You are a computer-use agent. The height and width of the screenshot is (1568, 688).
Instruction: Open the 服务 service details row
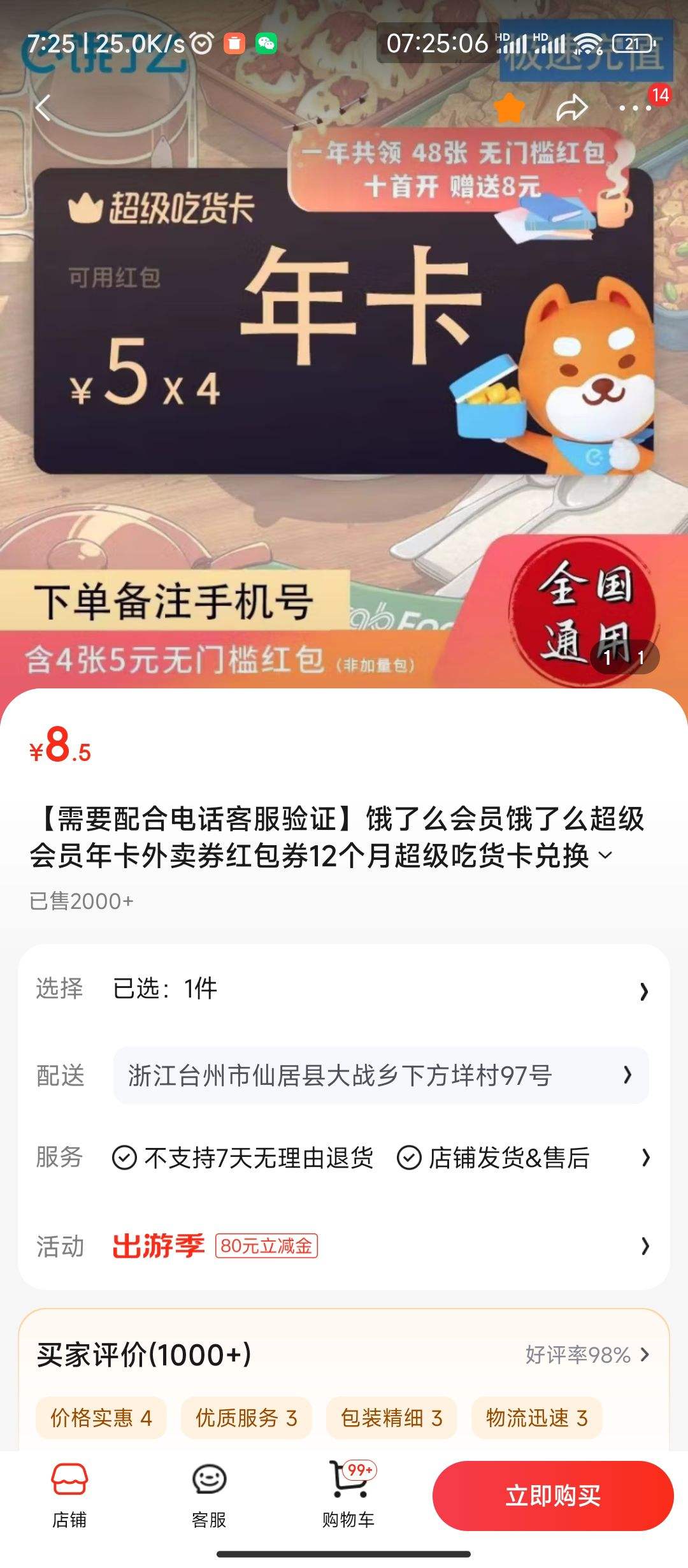(x=344, y=1158)
